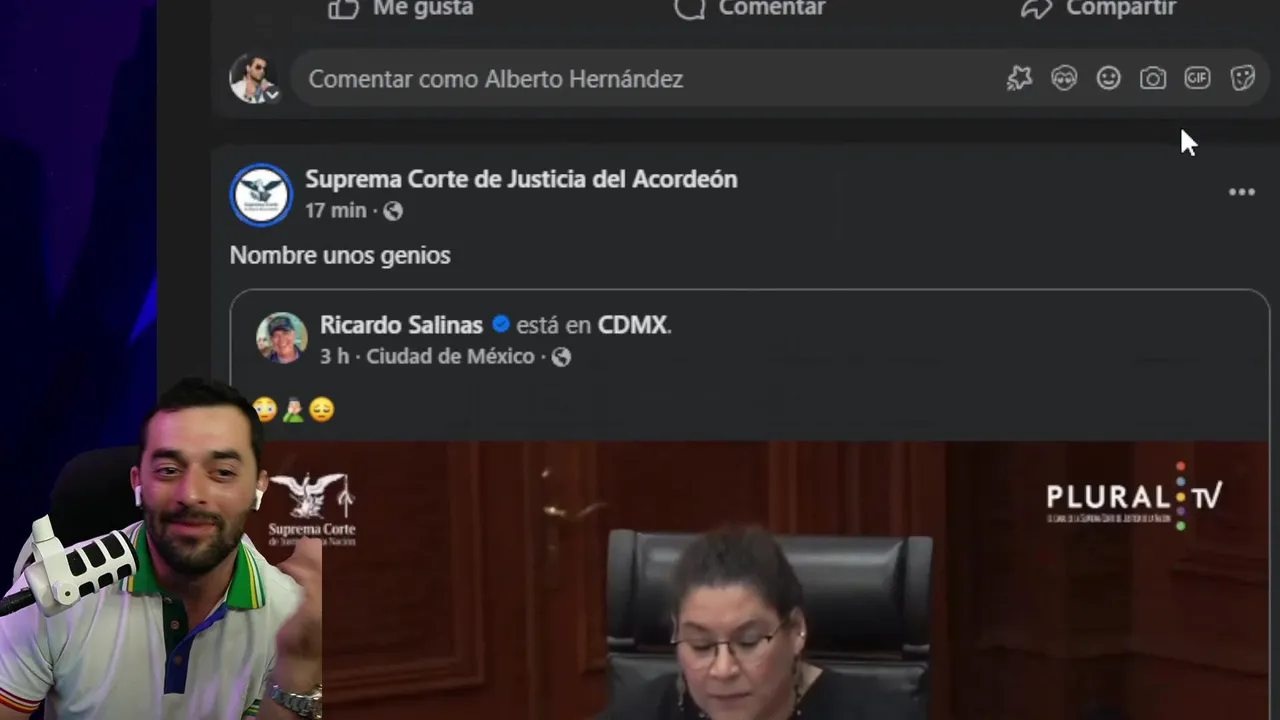This screenshot has width=1280, height=720.
Task: Open the post's three-dot options menu
Action: [x=1241, y=192]
